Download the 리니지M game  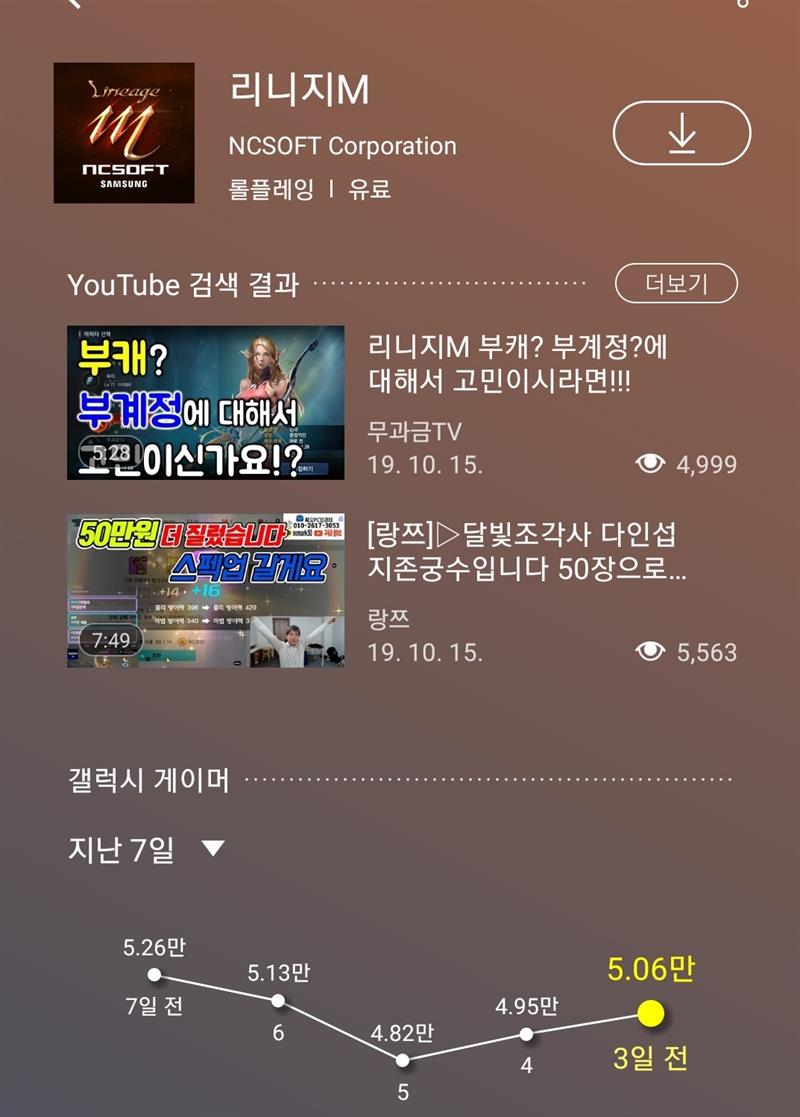point(681,133)
